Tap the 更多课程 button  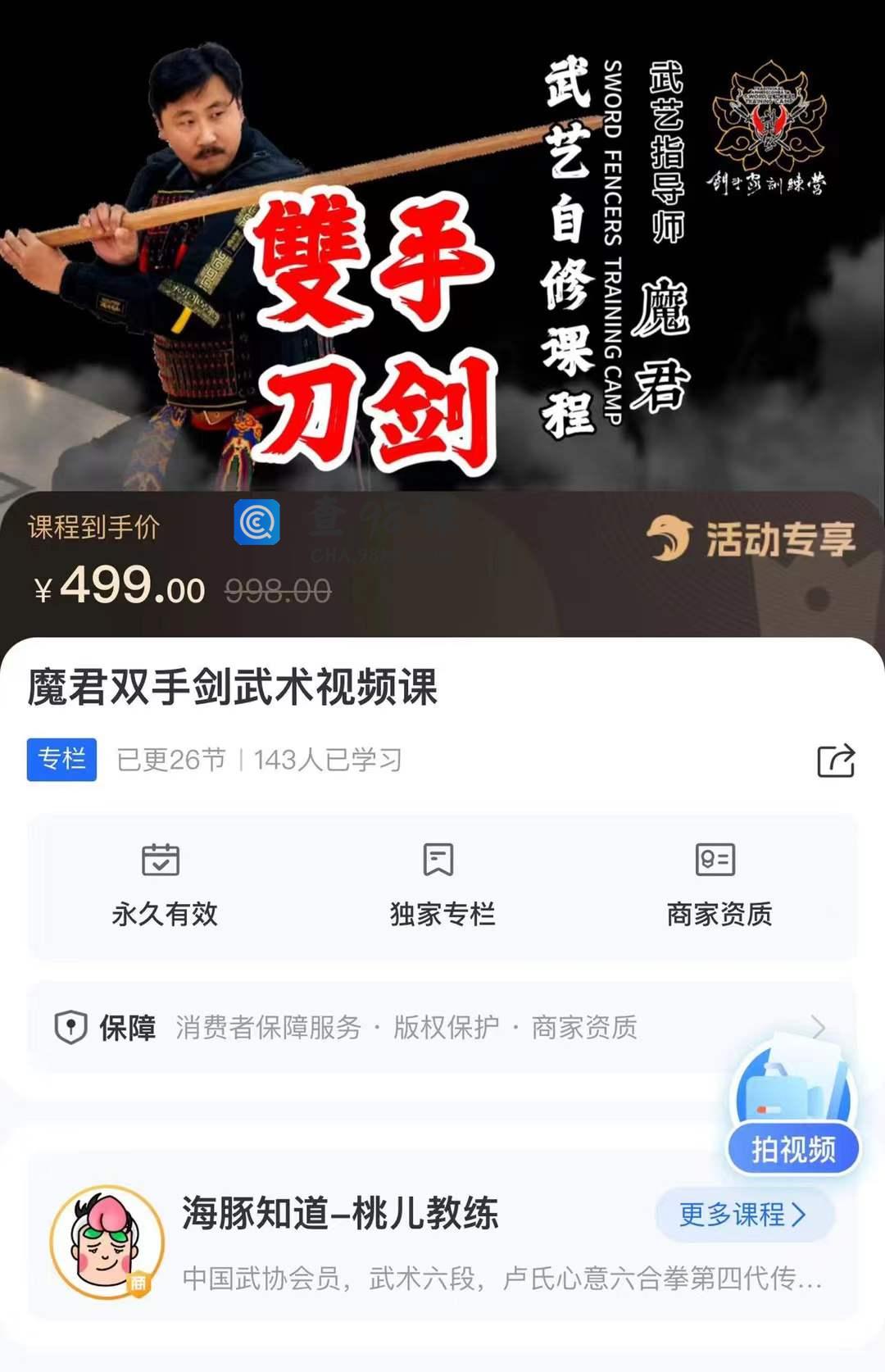tap(744, 1214)
